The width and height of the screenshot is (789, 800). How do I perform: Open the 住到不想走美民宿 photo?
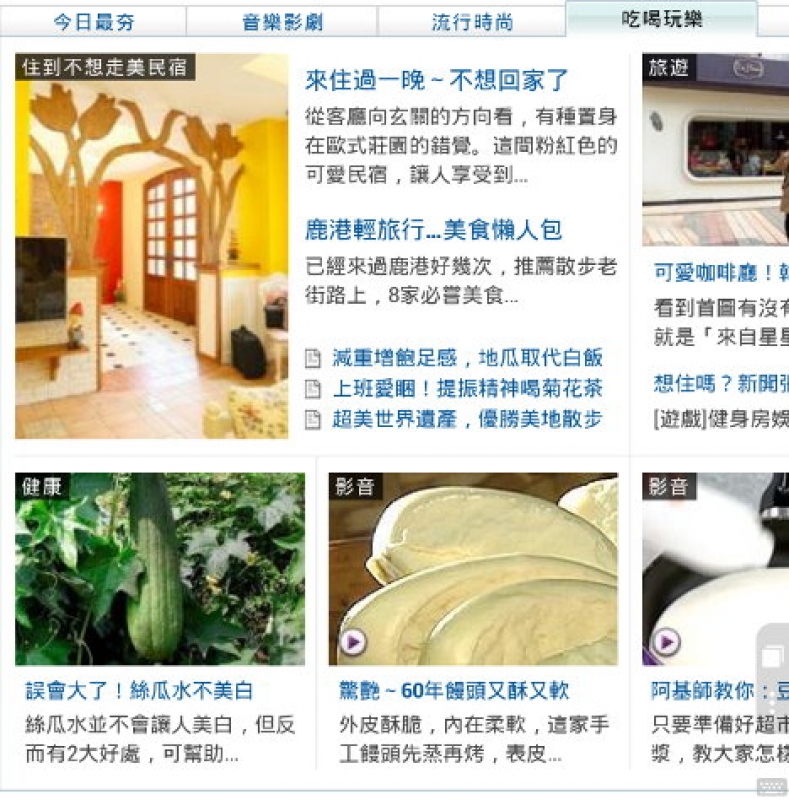click(x=151, y=246)
